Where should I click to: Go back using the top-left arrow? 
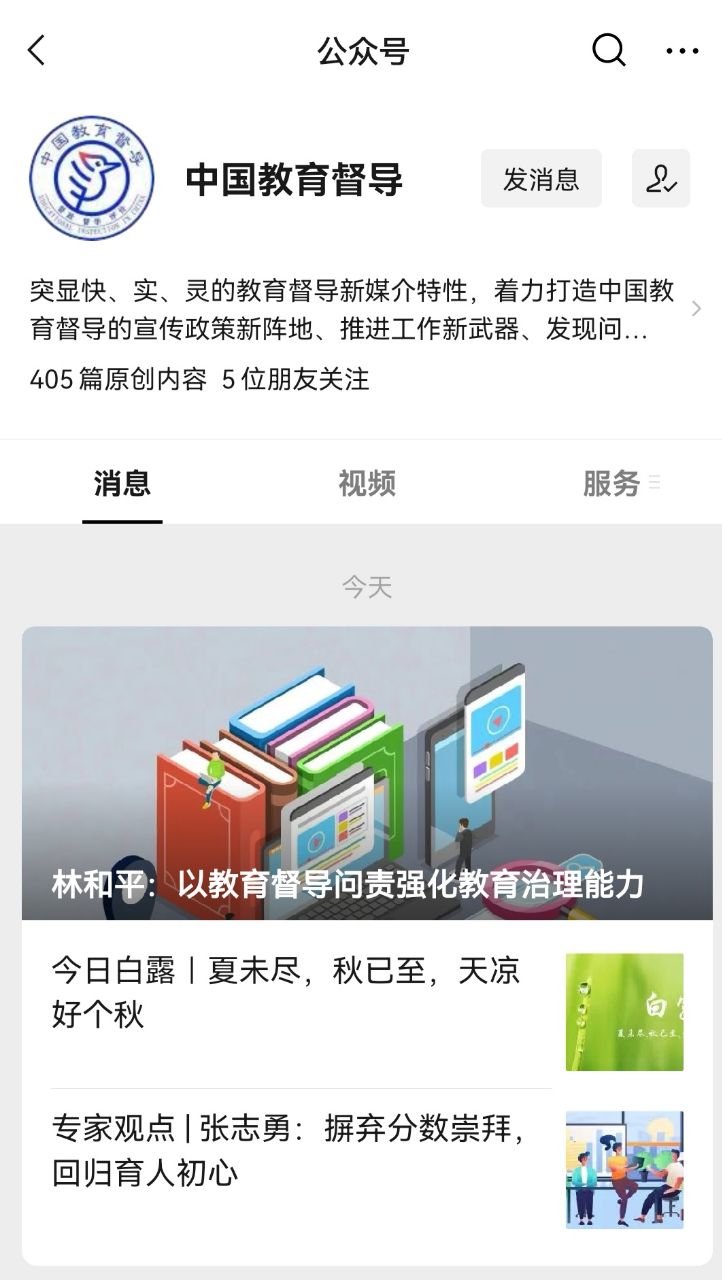(x=37, y=50)
